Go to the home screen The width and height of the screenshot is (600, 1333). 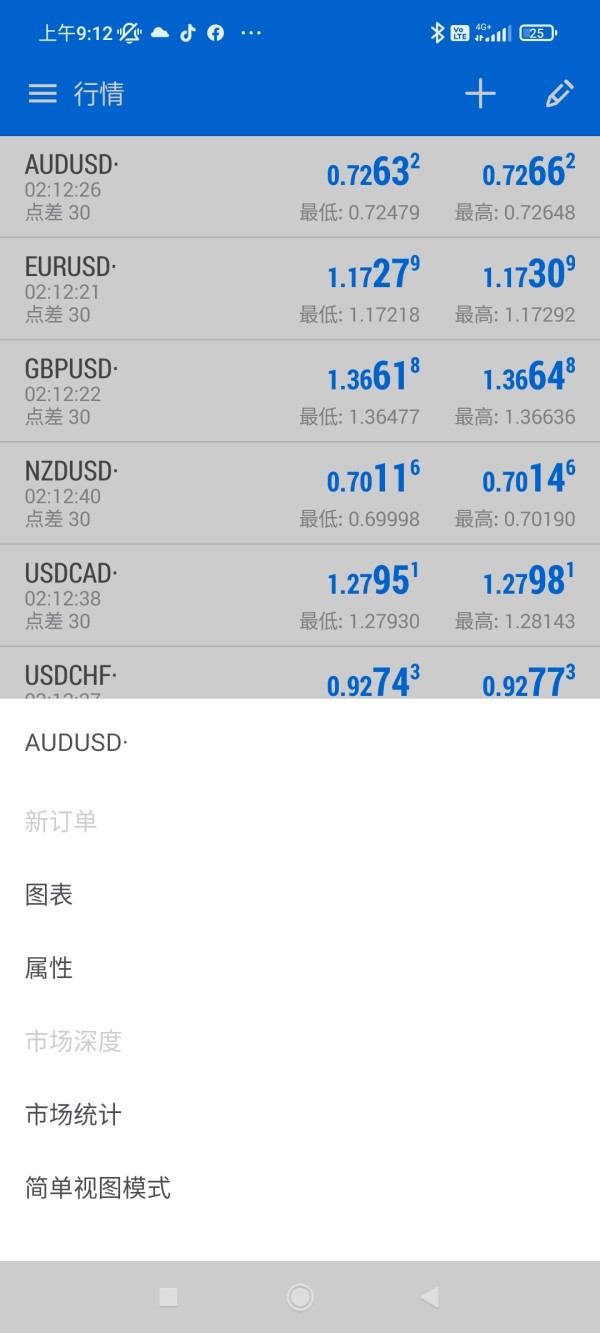click(x=300, y=1297)
